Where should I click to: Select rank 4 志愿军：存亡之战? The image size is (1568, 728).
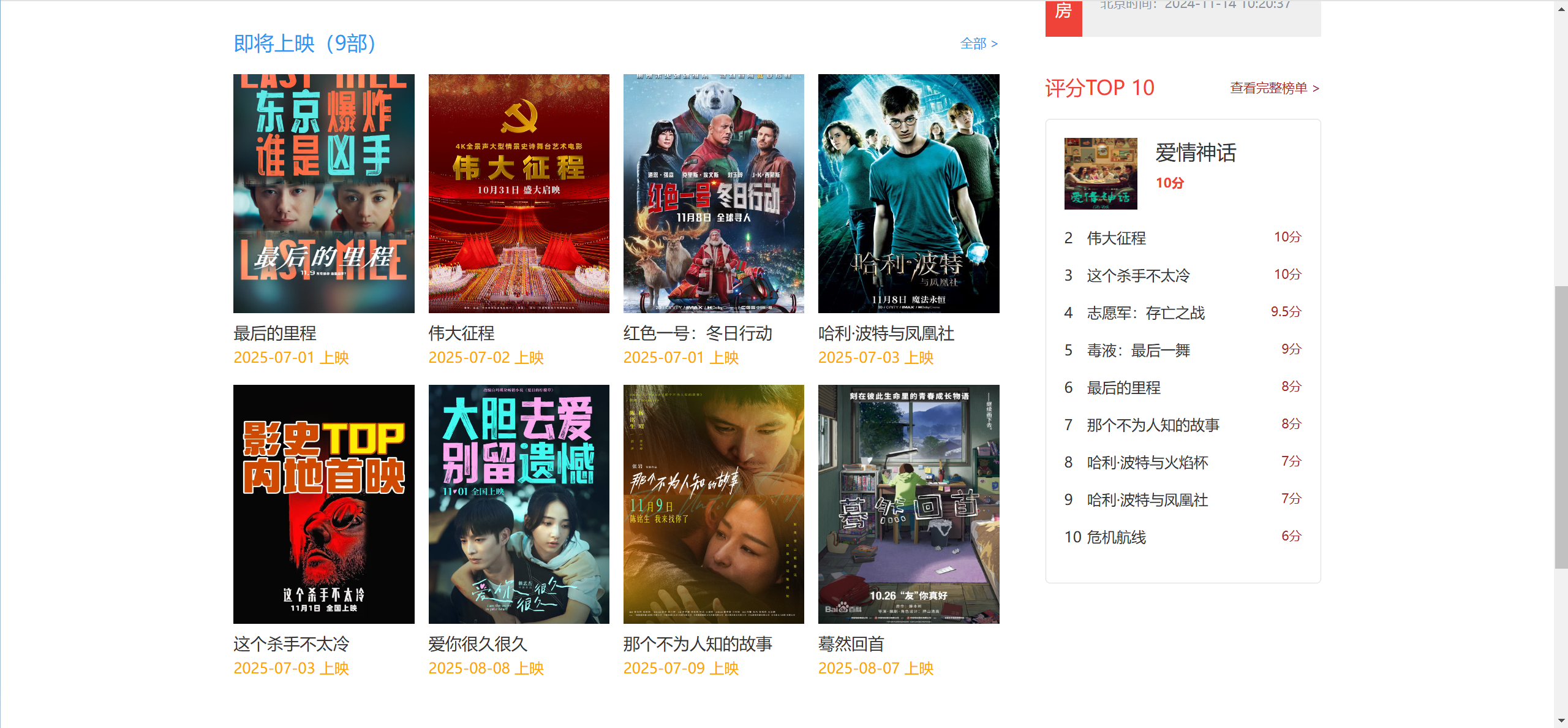tap(1145, 313)
